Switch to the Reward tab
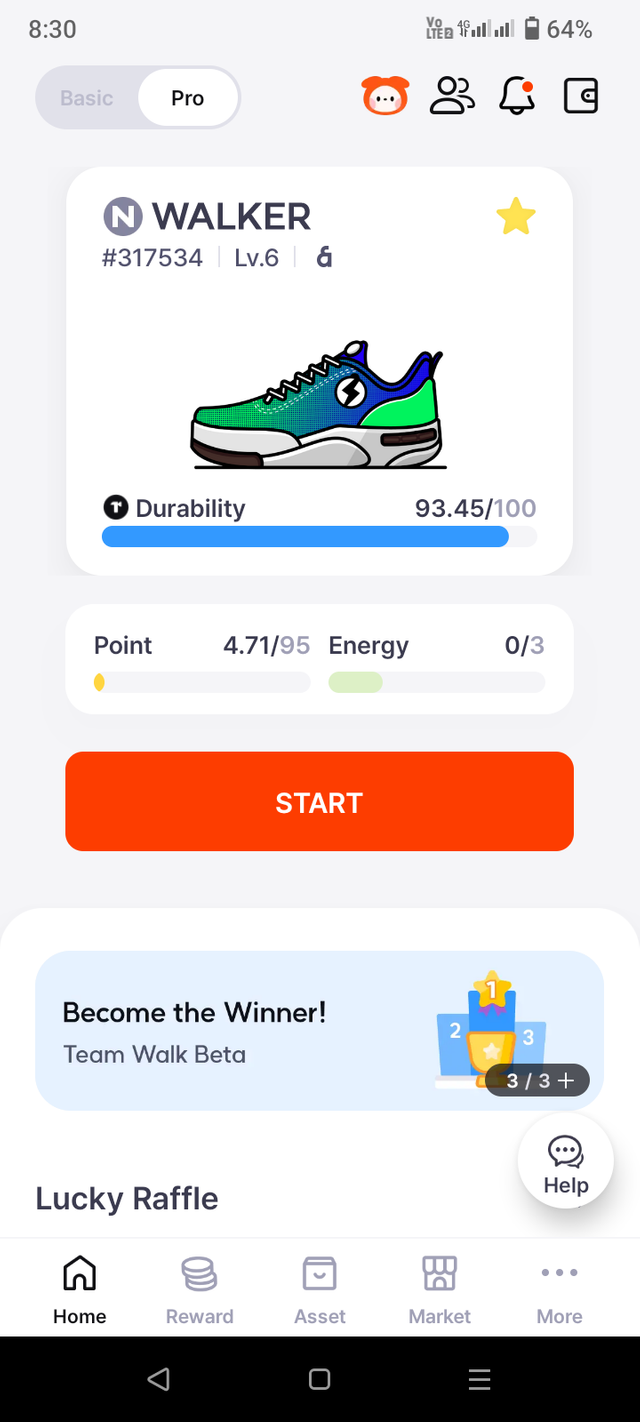The height and width of the screenshot is (1422, 640). (x=200, y=1290)
